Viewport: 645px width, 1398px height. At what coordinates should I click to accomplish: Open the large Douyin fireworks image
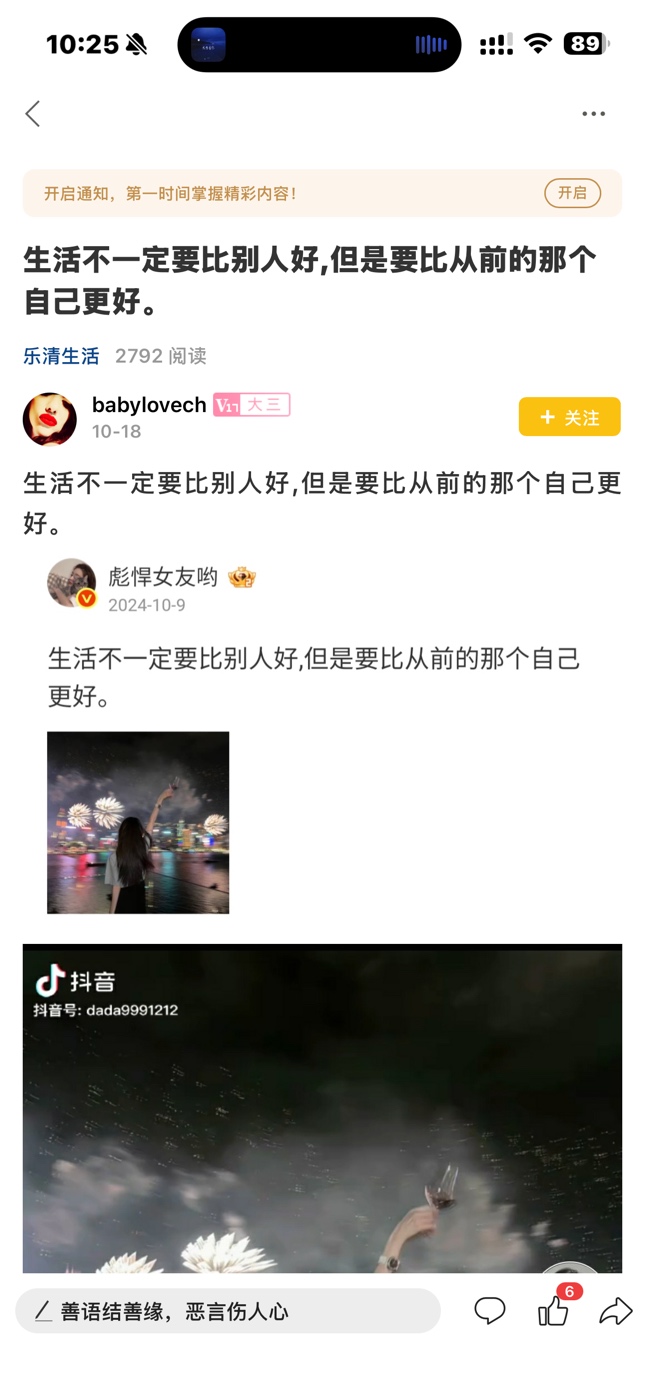click(x=322, y=1110)
